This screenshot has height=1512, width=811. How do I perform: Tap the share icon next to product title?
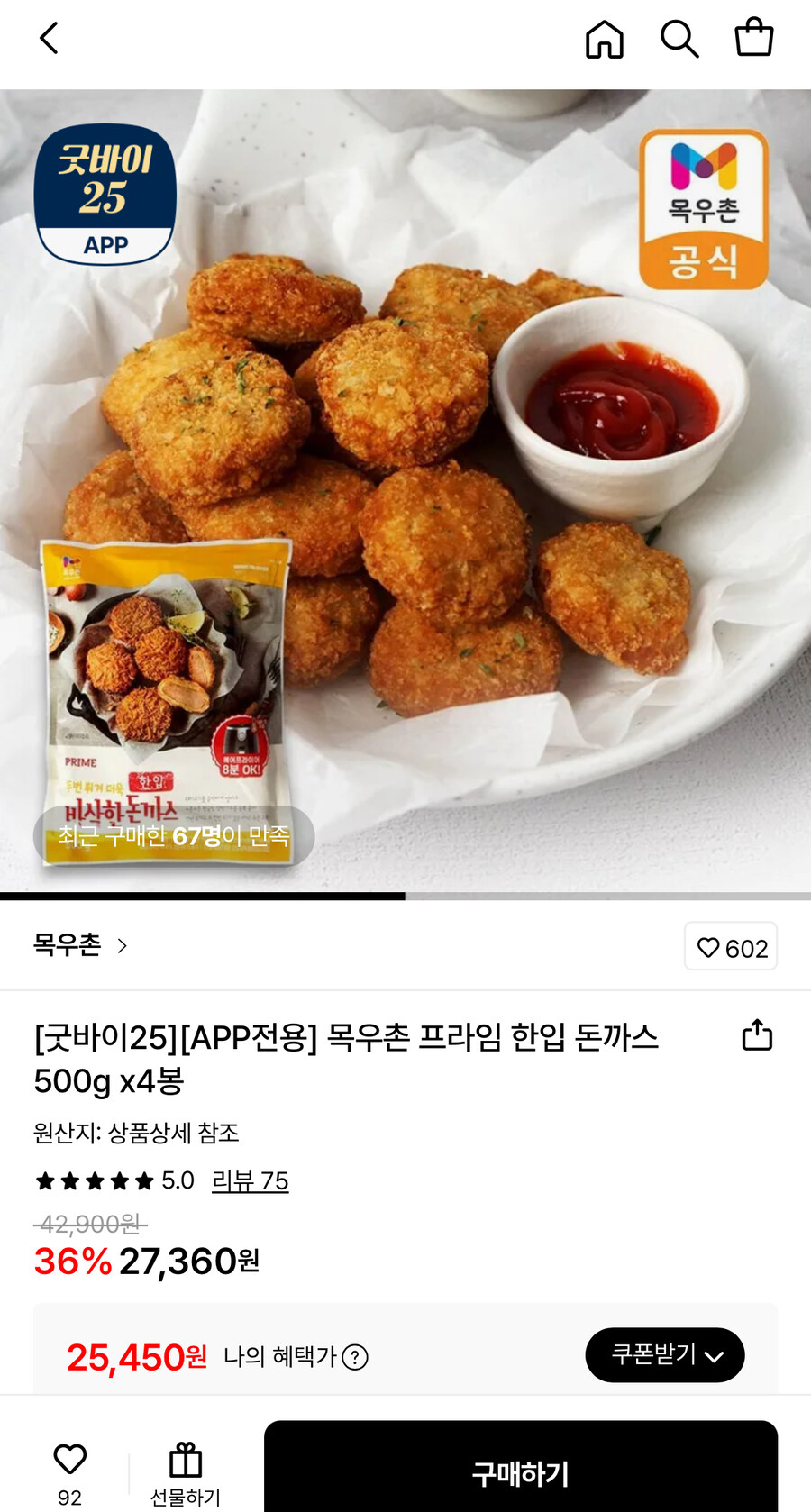[x=756, y=1036]
